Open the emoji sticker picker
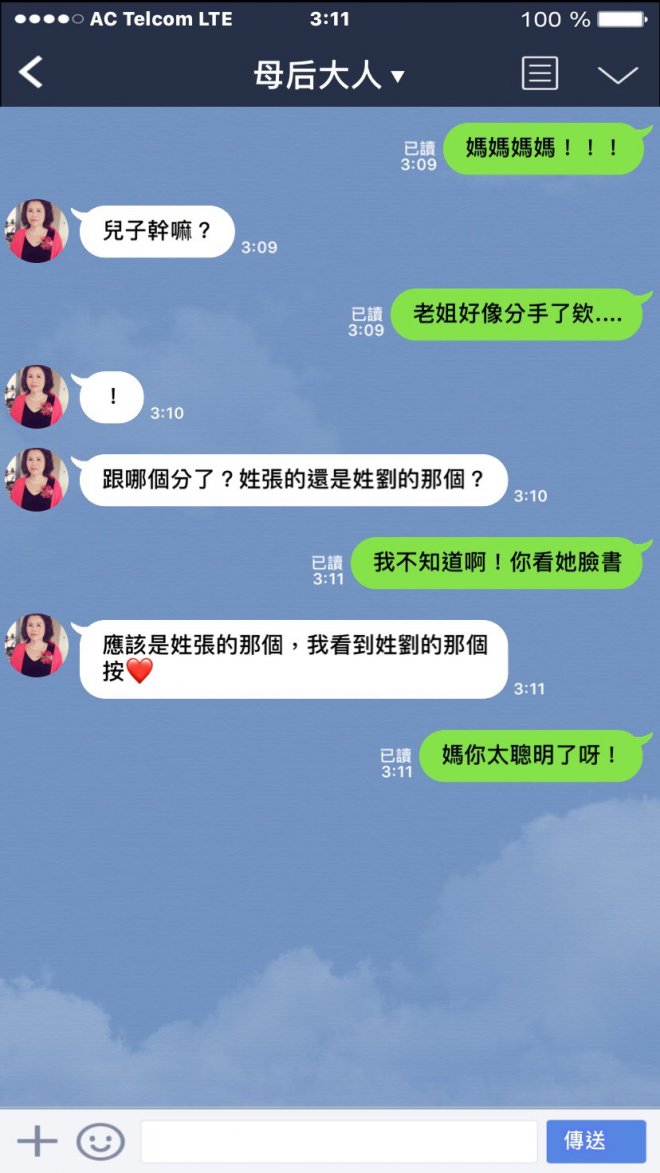The width and height of the screenshot is (660, 1173). click(100, 1141)
